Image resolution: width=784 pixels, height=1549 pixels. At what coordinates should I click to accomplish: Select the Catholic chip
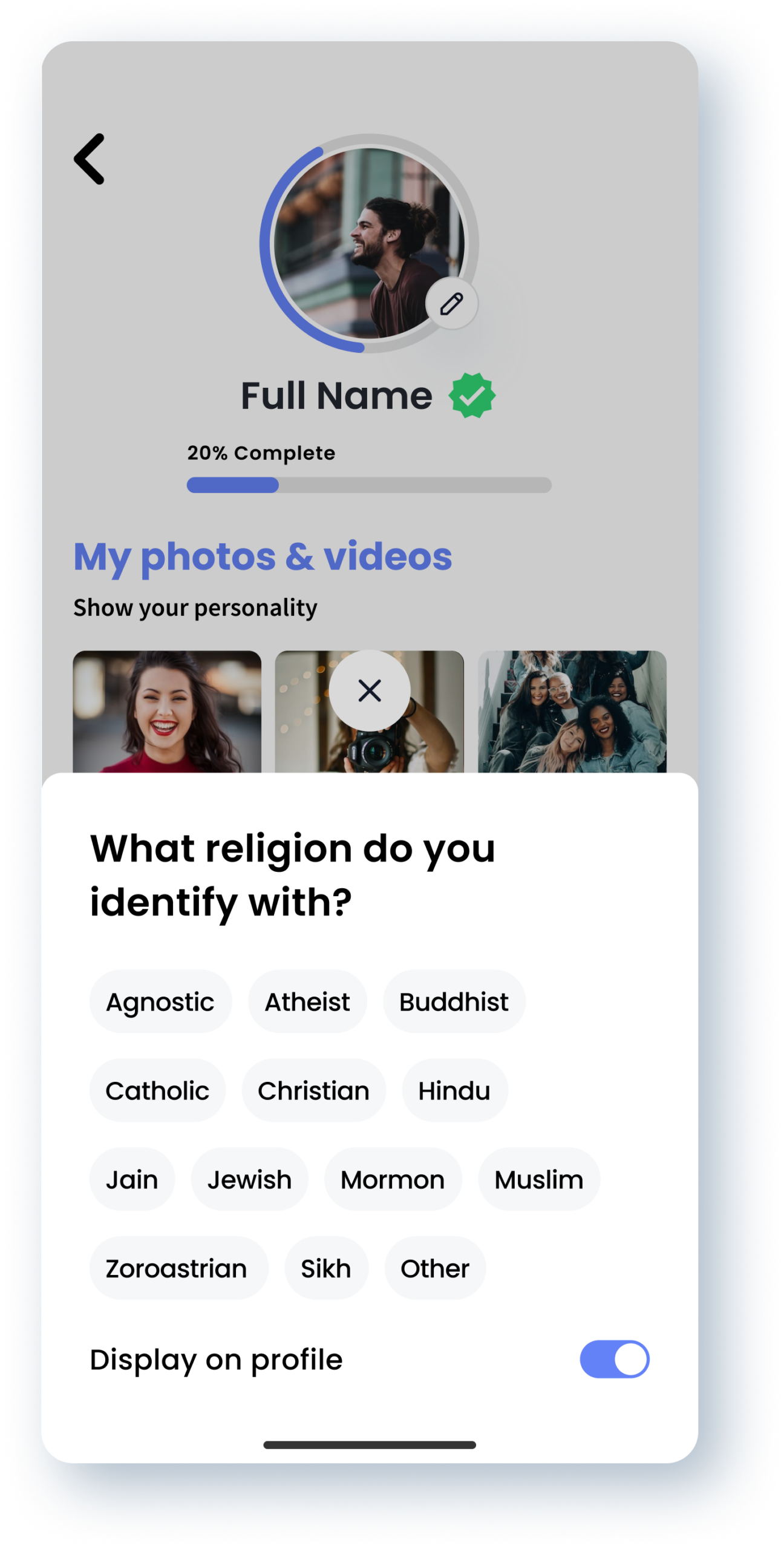point(157,1091)
